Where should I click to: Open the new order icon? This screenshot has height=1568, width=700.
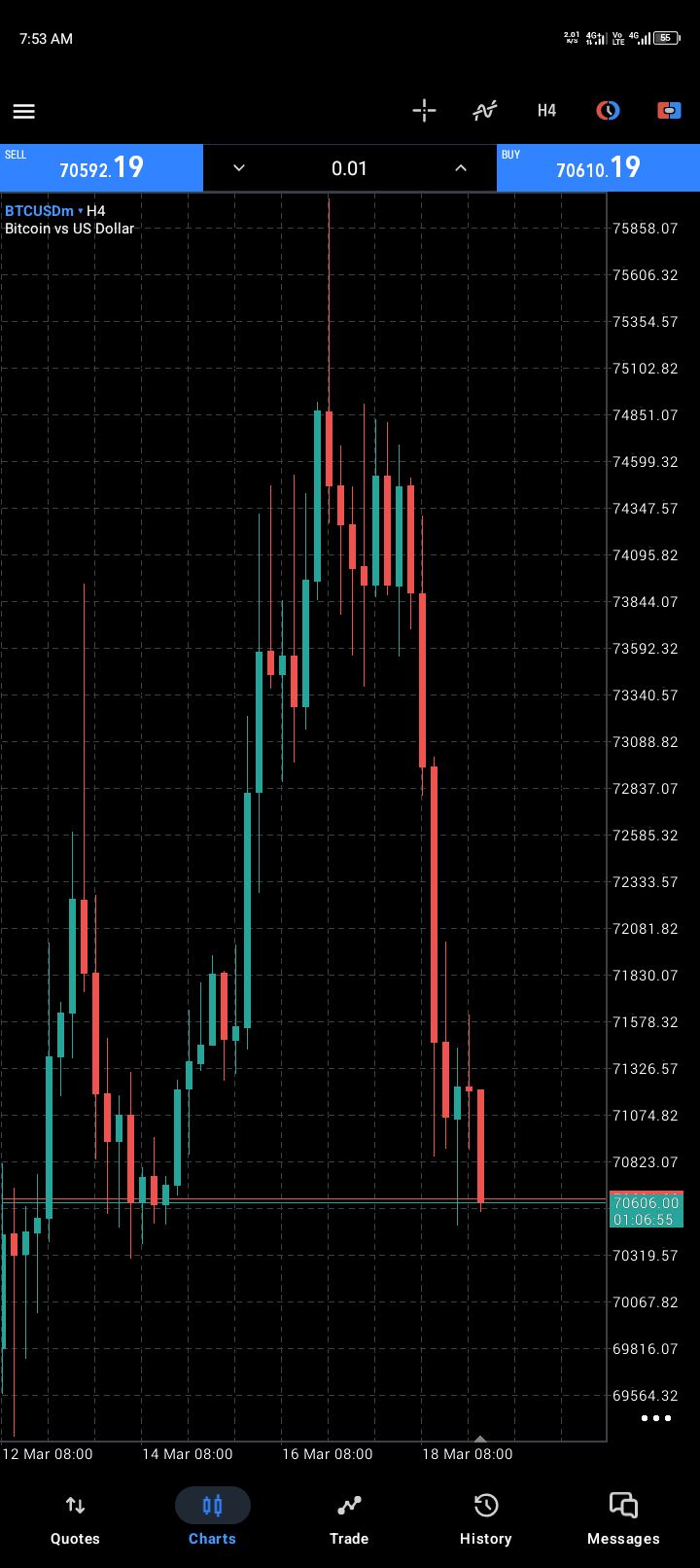(669, 110)
